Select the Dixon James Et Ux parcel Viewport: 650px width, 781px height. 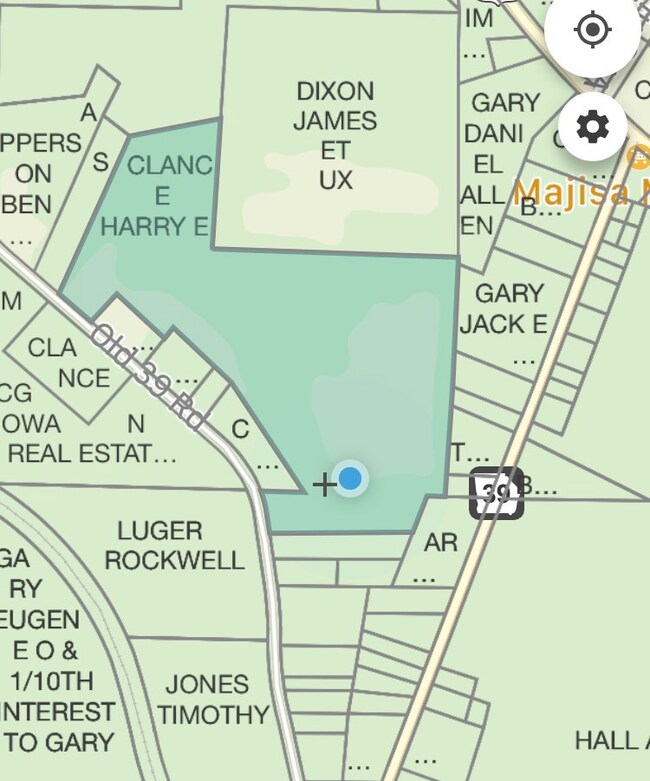coord(336,135)
